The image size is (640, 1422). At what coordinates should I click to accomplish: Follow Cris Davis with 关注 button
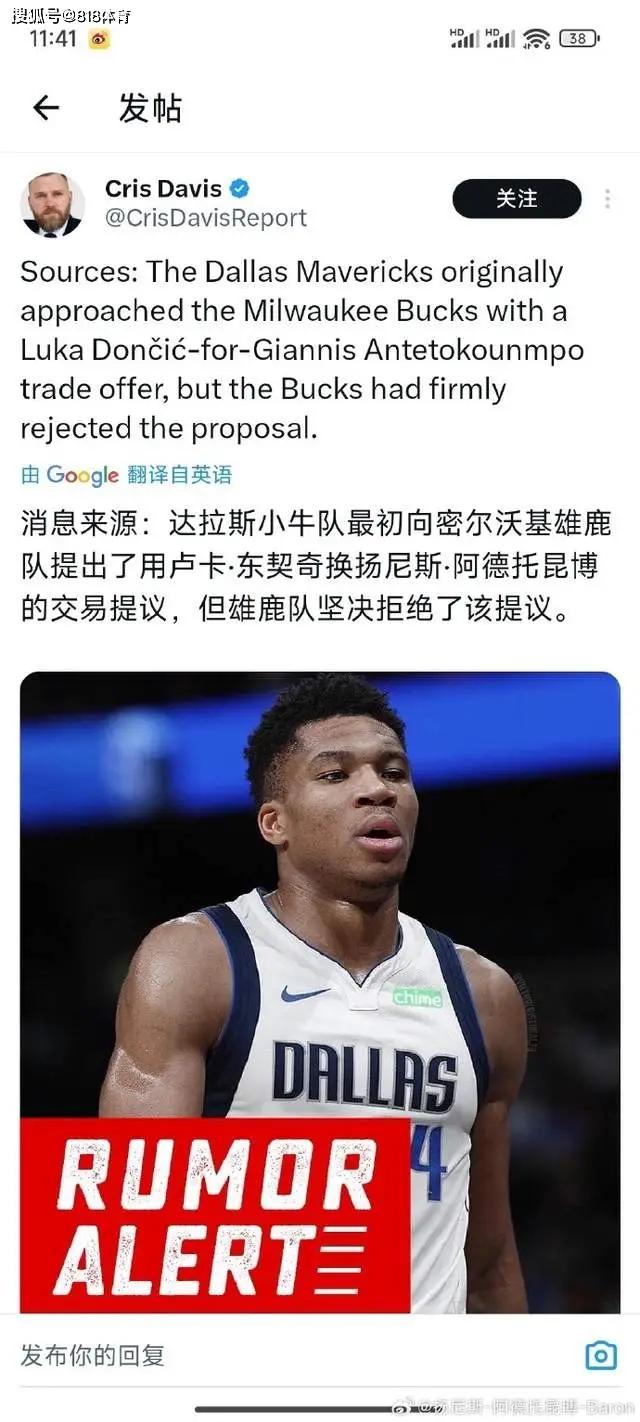tap(516, 199)
